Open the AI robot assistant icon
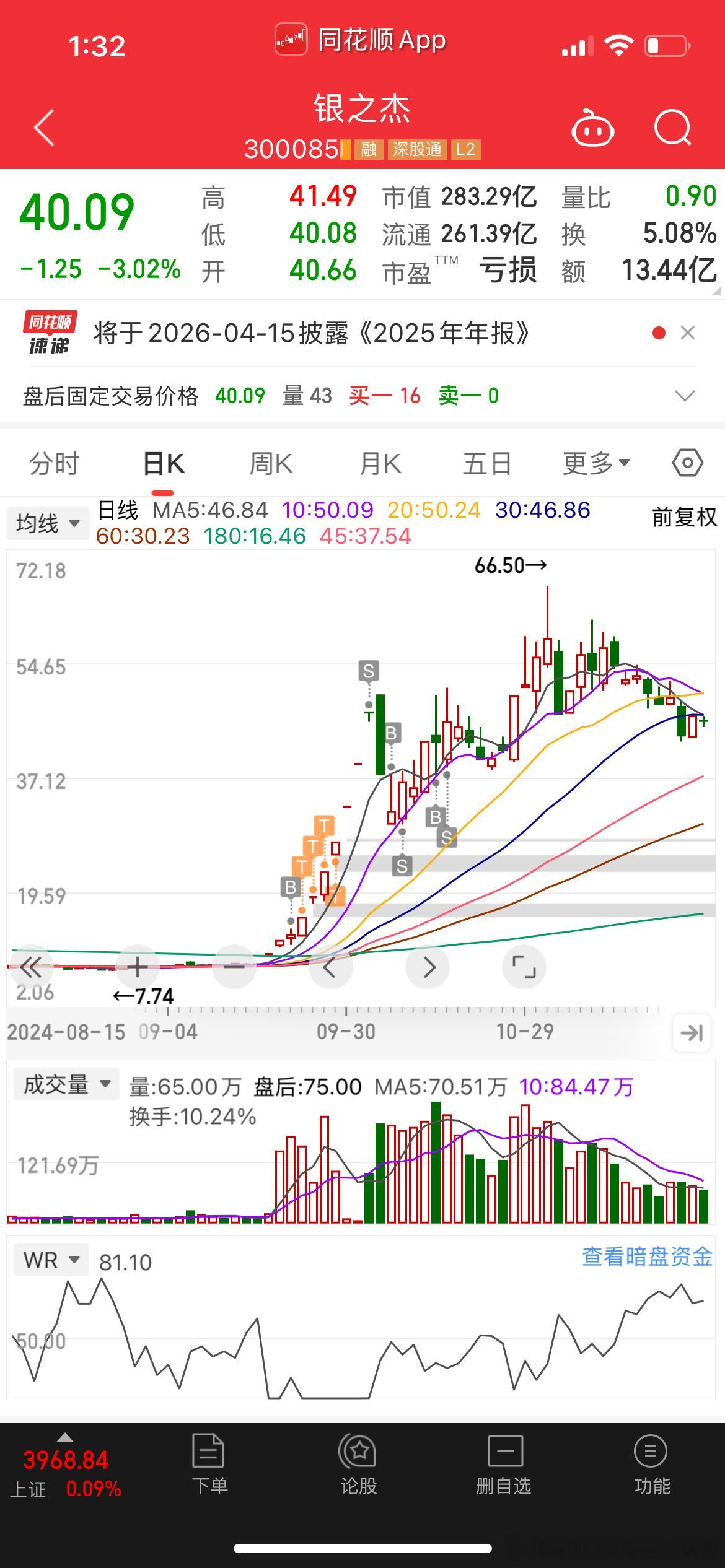Viewport: 725px width, 1568px height. pos(592,129)
